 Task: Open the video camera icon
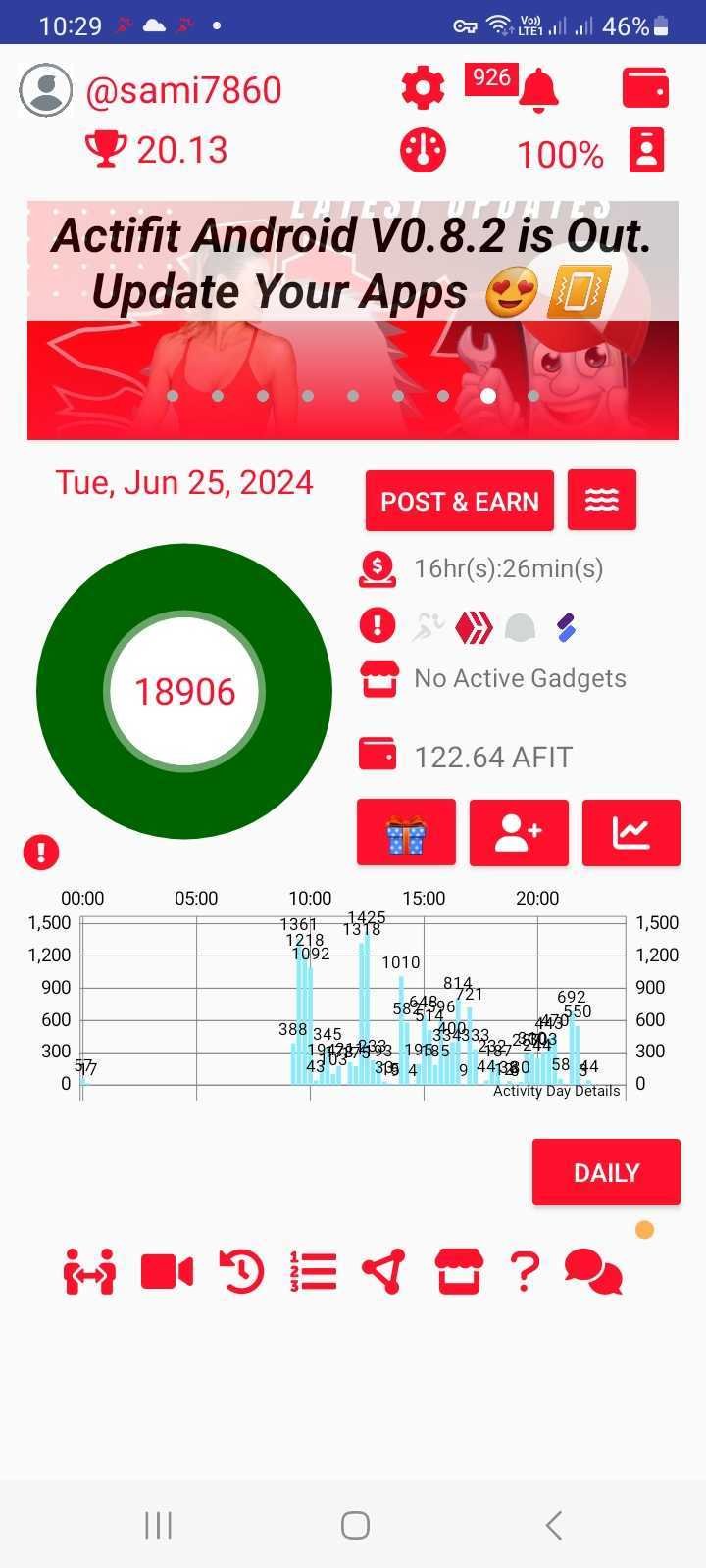click(167, 1272)
